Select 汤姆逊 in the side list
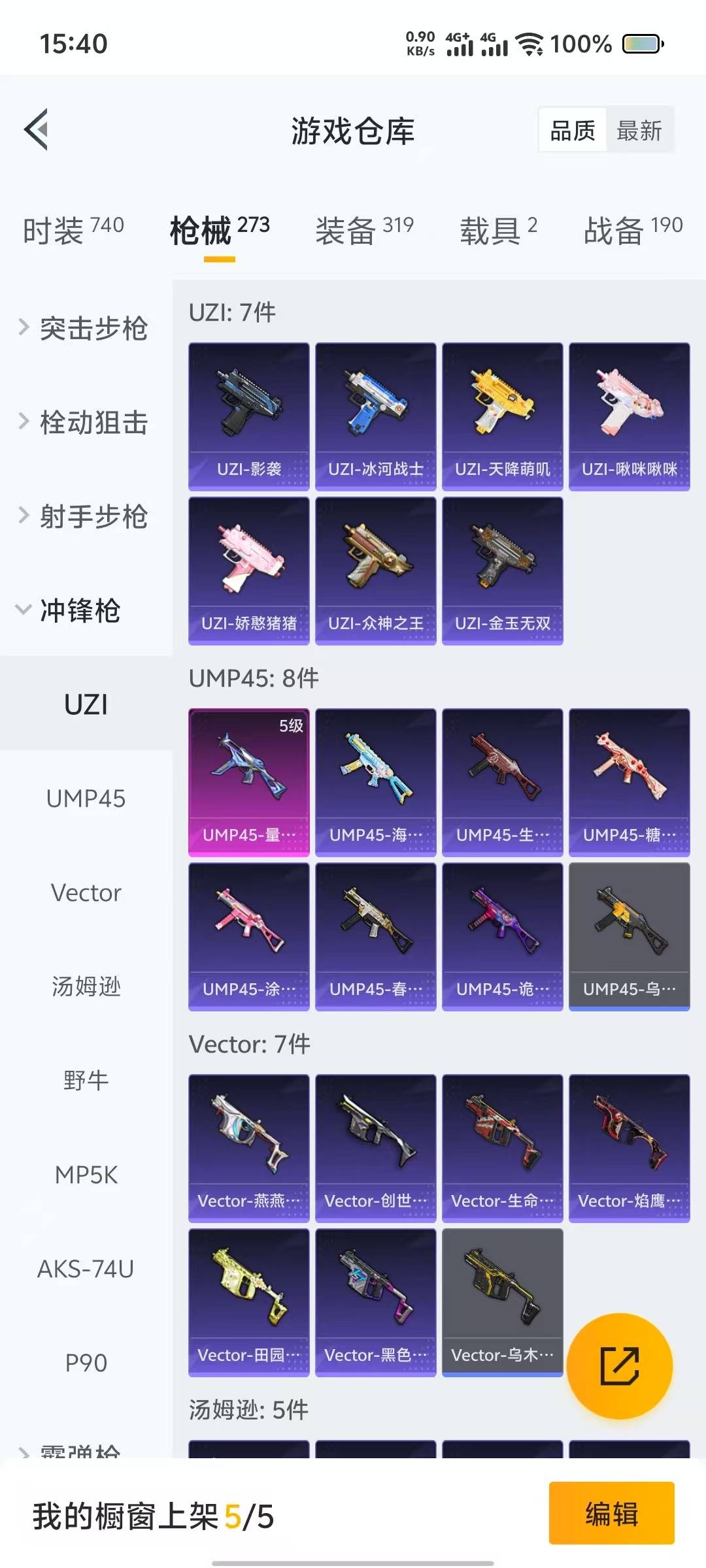 (x=86, y=987)
